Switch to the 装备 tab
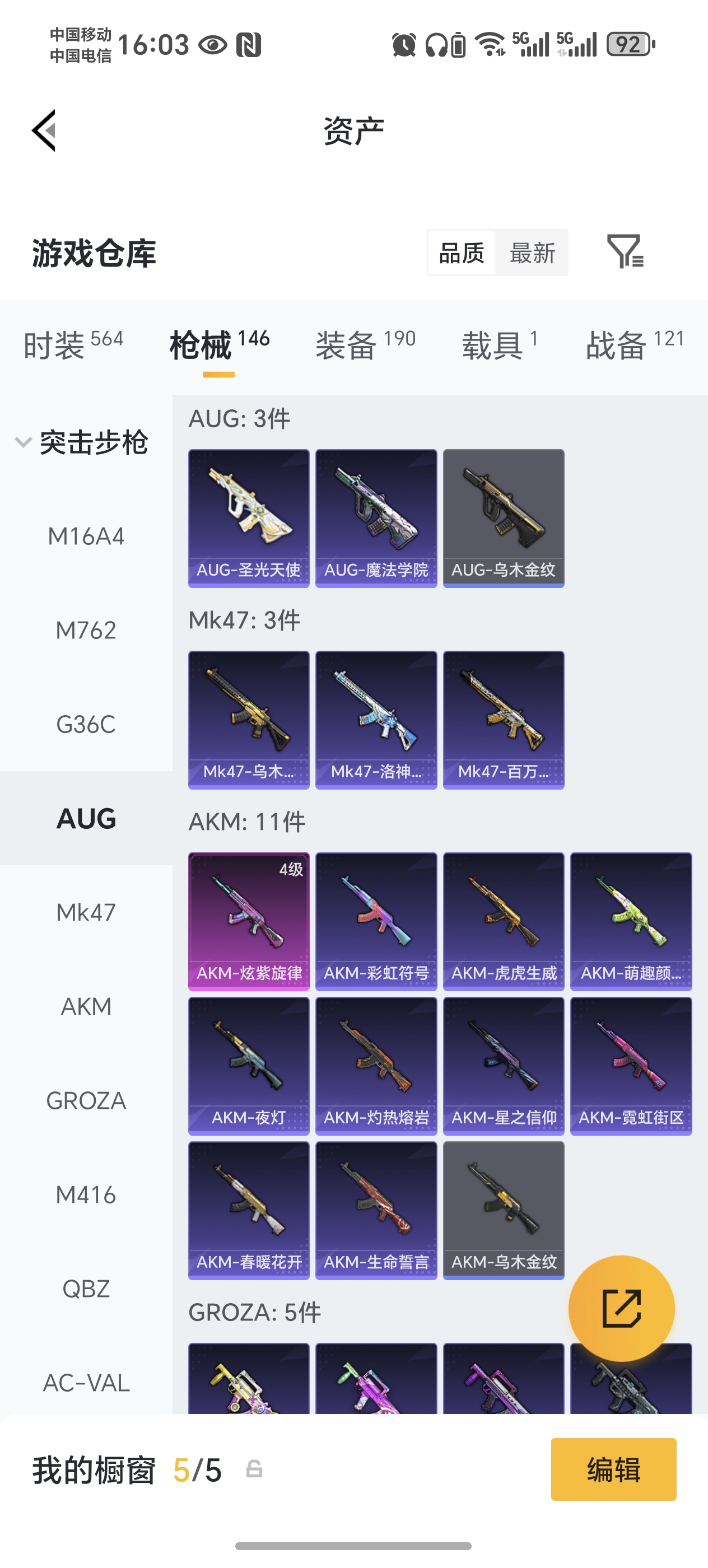Screen dimensions: 708x1568 (365, 345)
